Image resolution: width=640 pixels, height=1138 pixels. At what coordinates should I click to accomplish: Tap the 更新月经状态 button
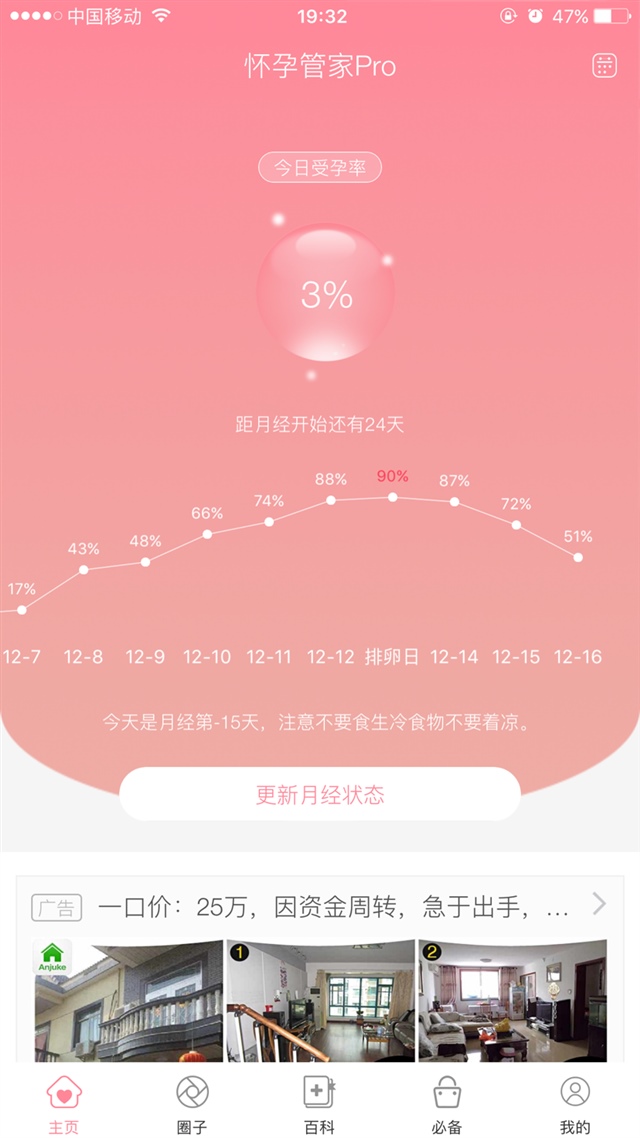pyautogui.click(x=320, y=795)
